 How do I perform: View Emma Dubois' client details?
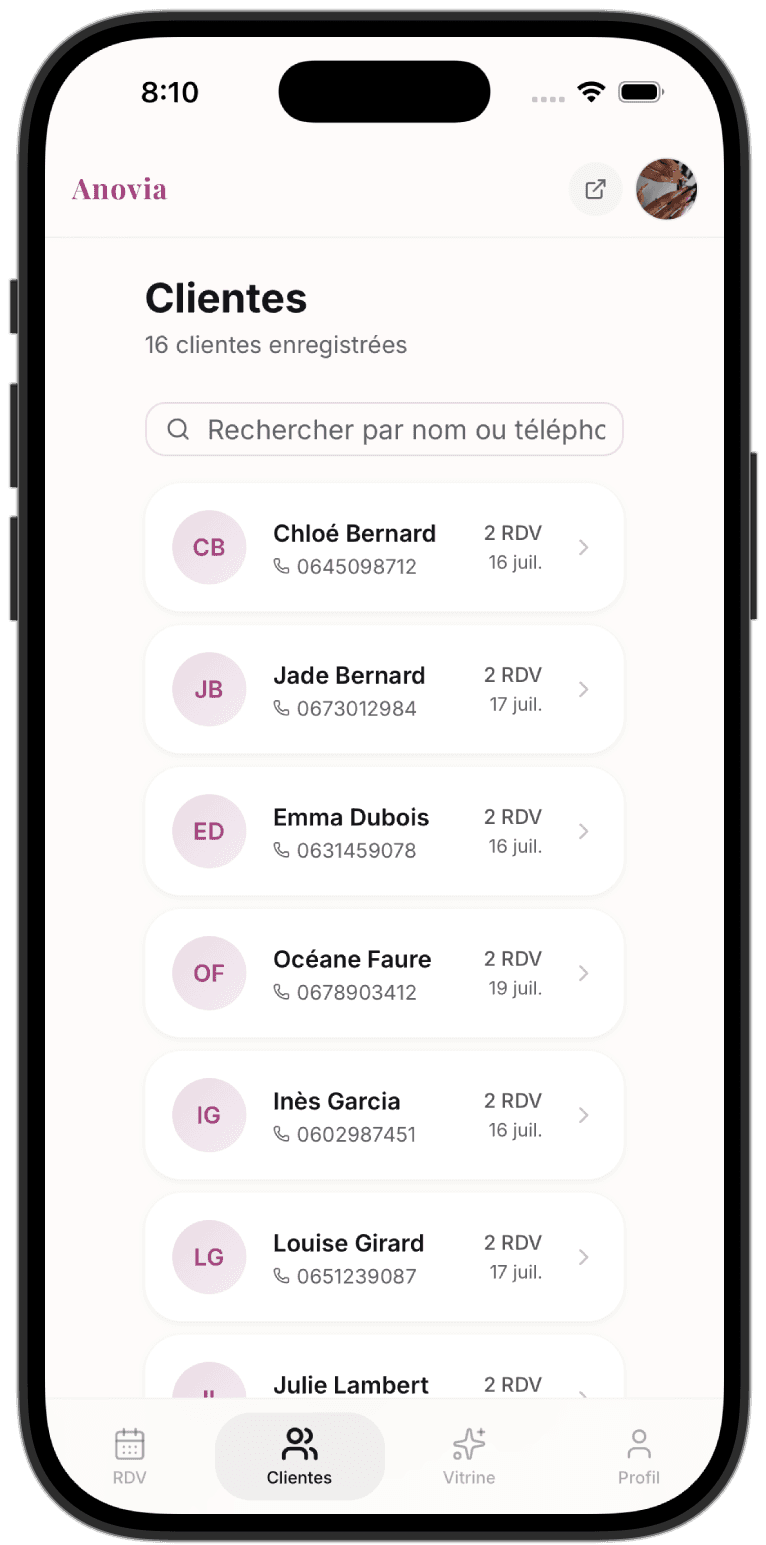click(x=384, y=831)
